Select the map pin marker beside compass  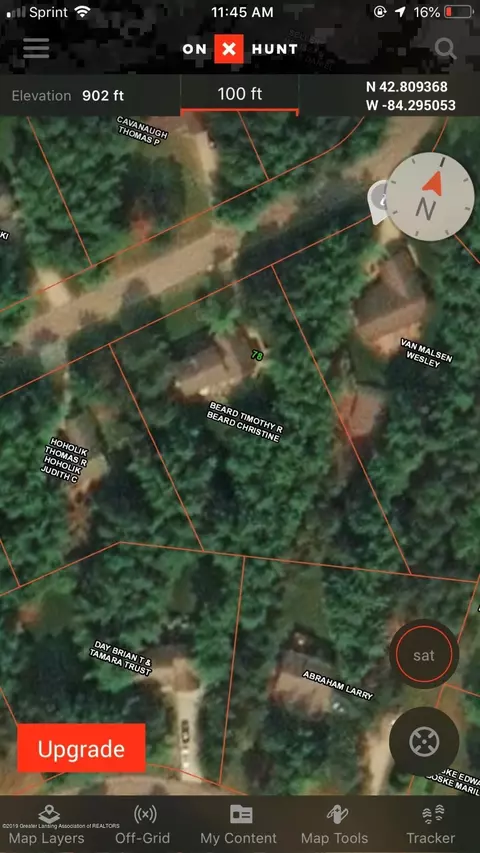(379, 202)
